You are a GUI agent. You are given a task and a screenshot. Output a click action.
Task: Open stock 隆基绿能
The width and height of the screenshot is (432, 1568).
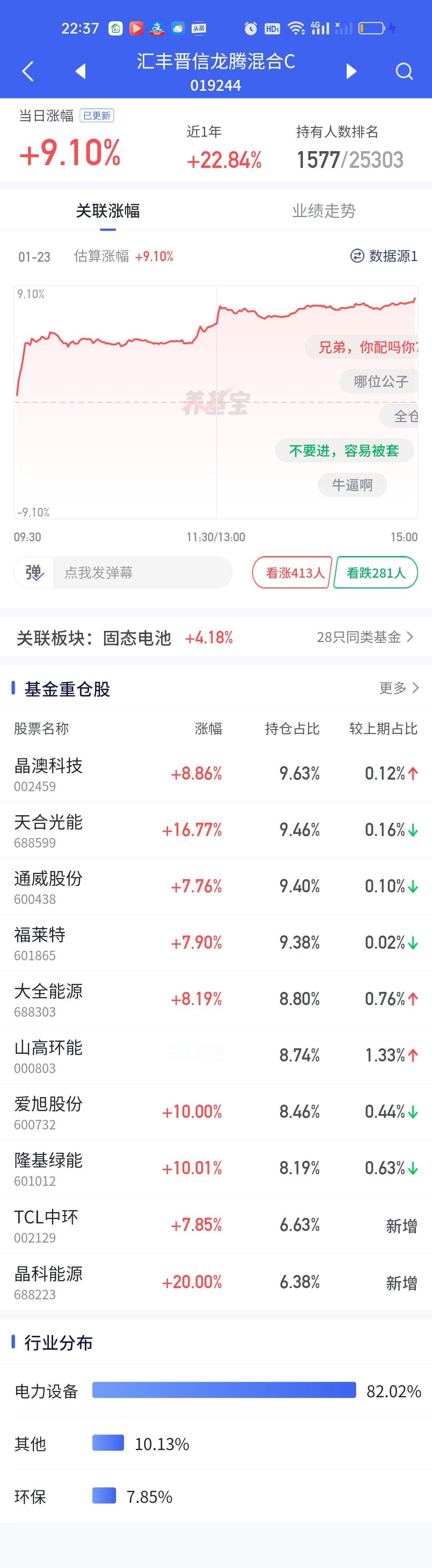pos(216,1168)
